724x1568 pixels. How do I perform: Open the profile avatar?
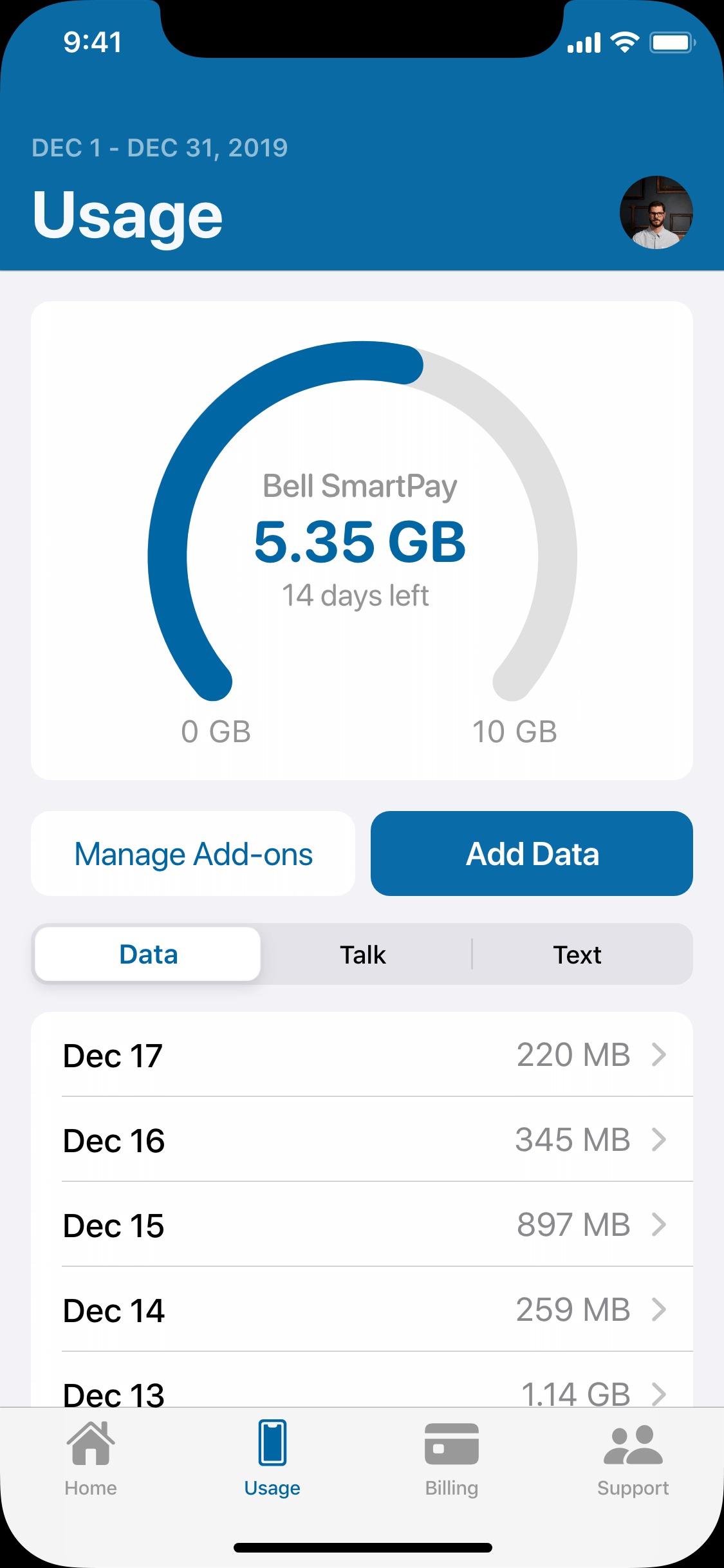click(656, 212)
